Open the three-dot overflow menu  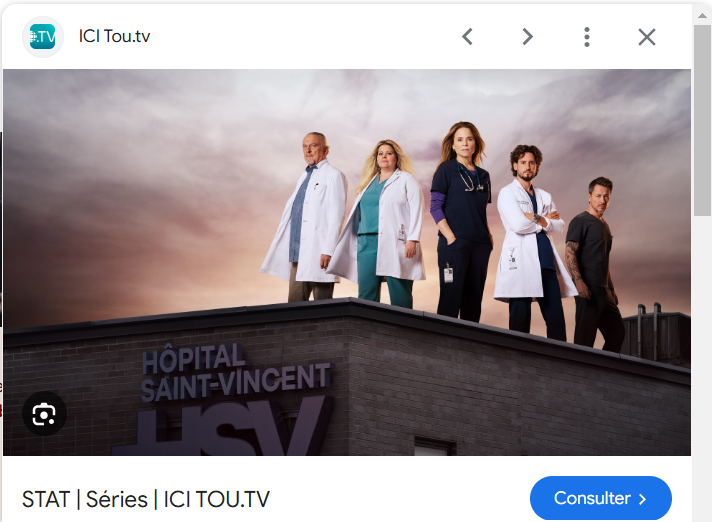point(587,37)
